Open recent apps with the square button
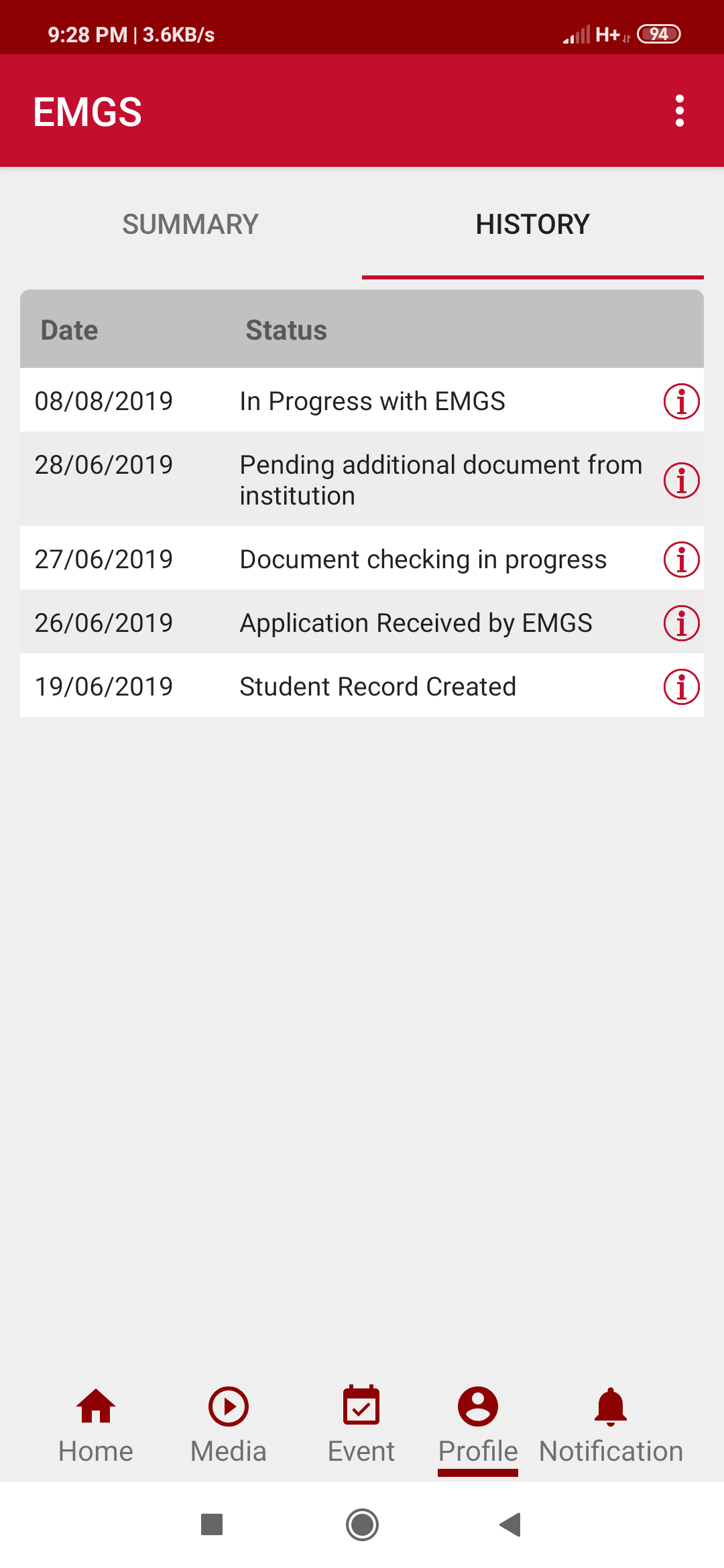Viewport: 724px width, 1568px height. [212, 1524]
